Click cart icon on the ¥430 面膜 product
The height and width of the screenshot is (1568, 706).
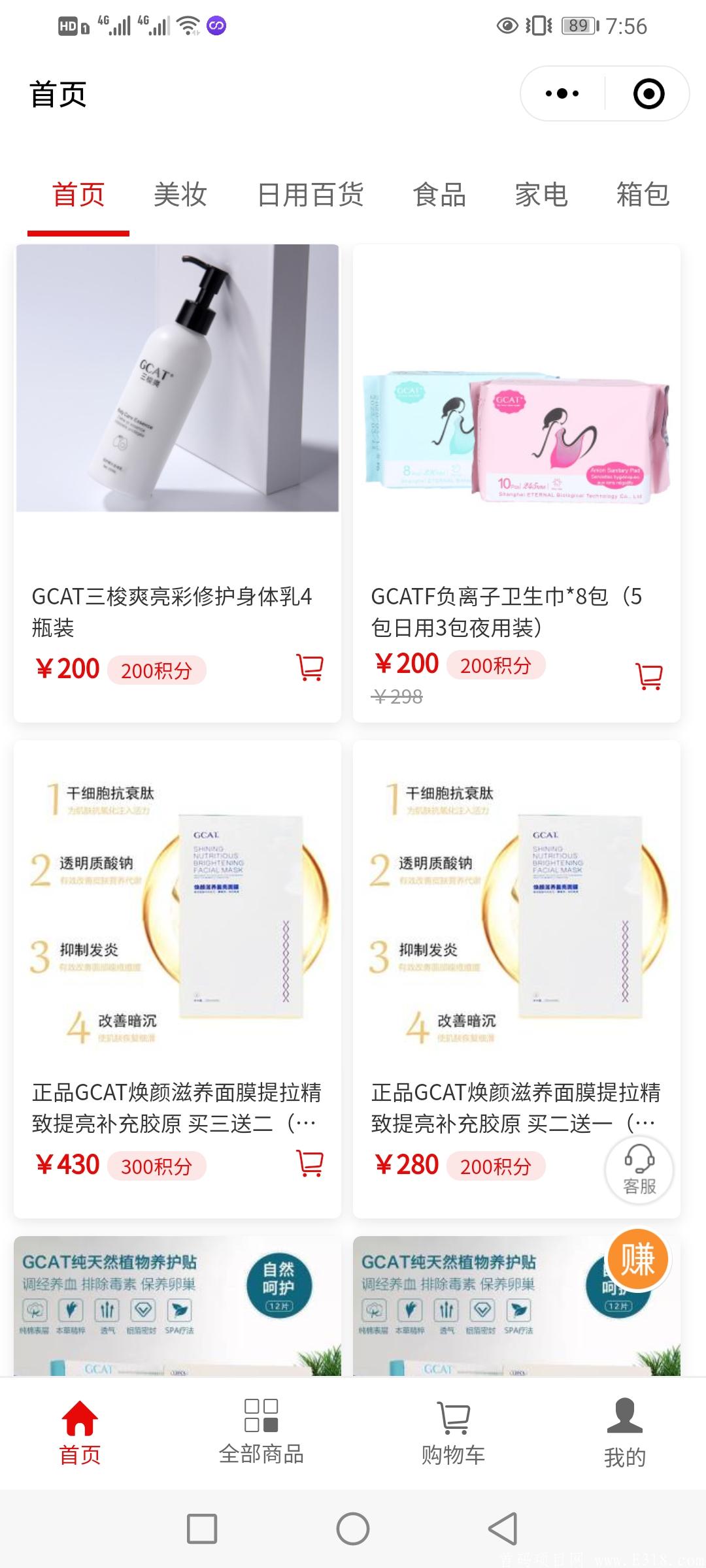(x=309, y=1165)
